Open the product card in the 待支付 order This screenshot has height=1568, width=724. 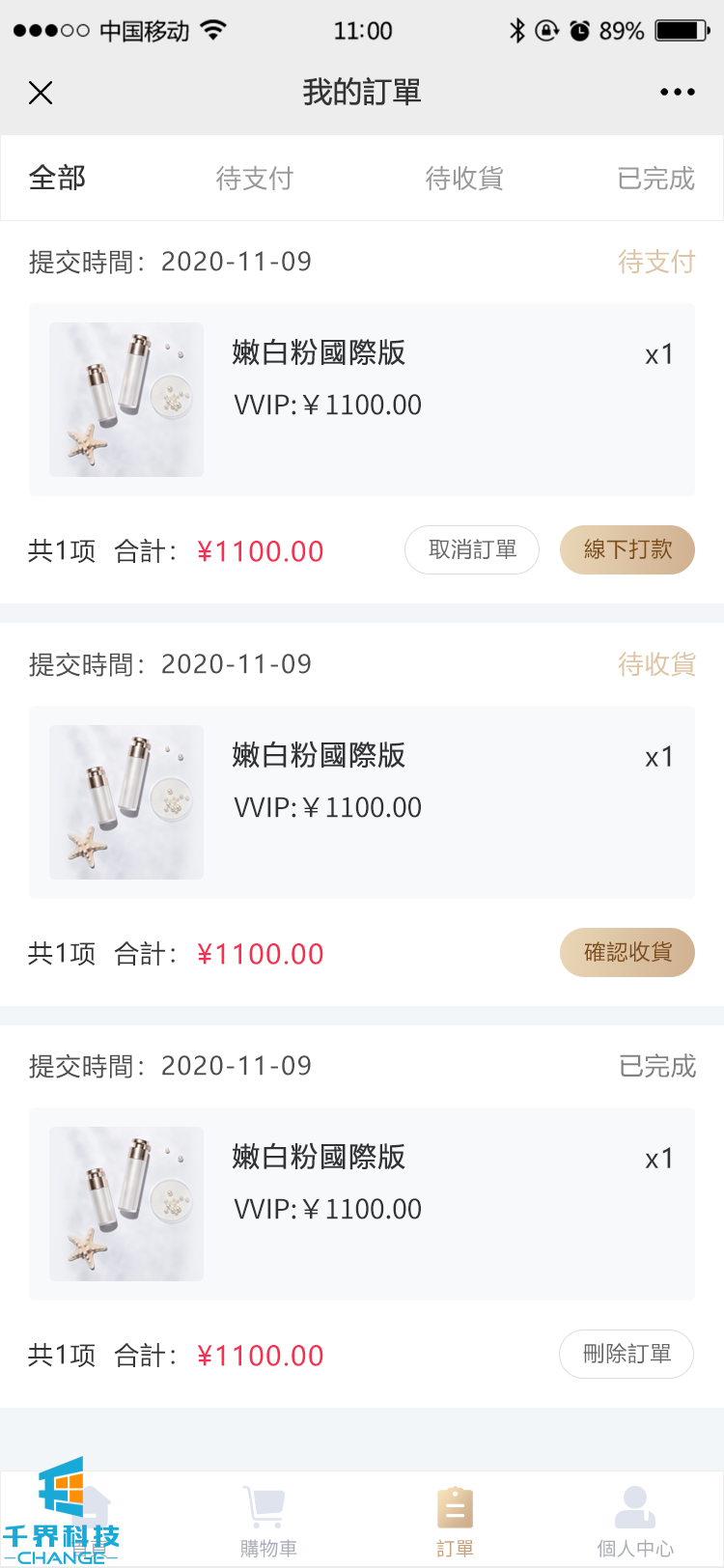point(362,400)
